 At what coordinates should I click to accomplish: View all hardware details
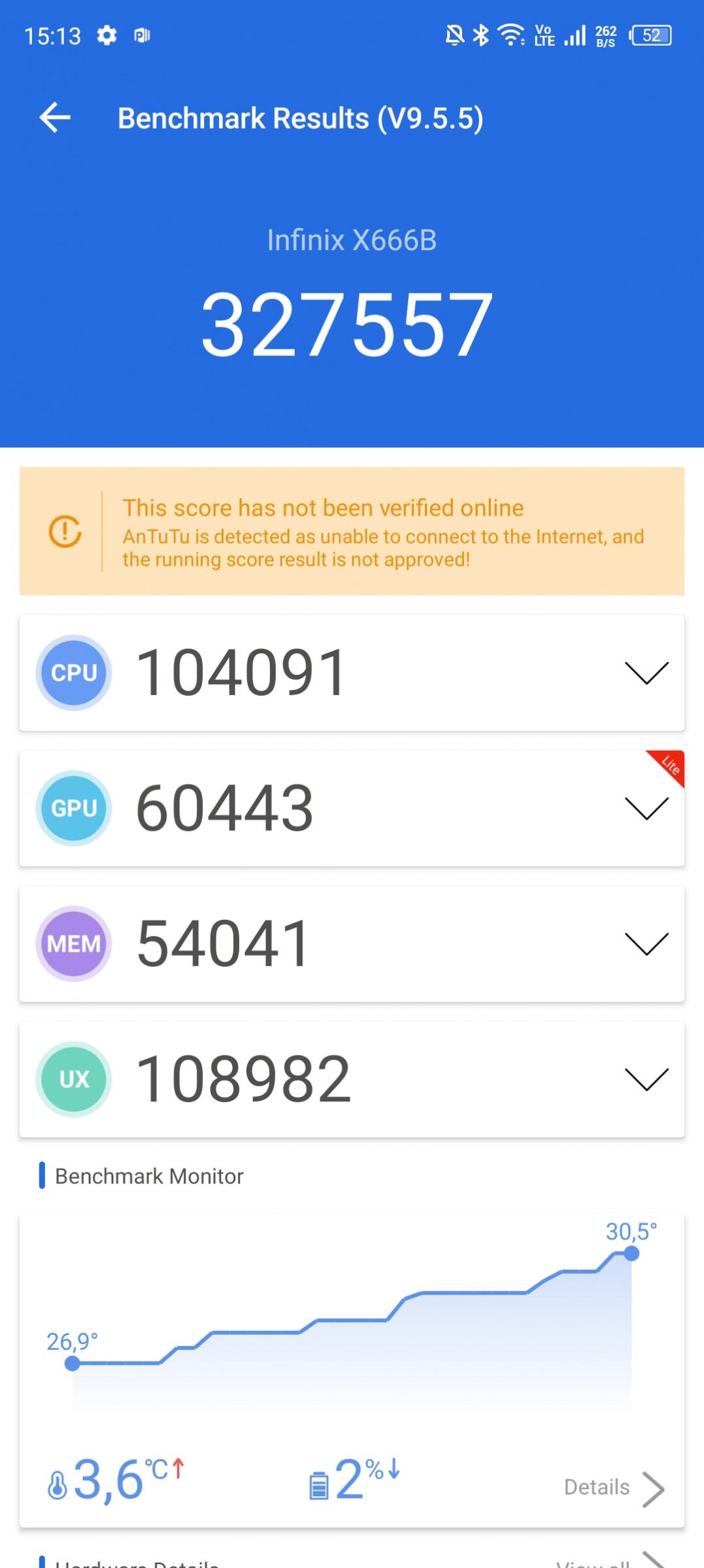click(609, 1563)
